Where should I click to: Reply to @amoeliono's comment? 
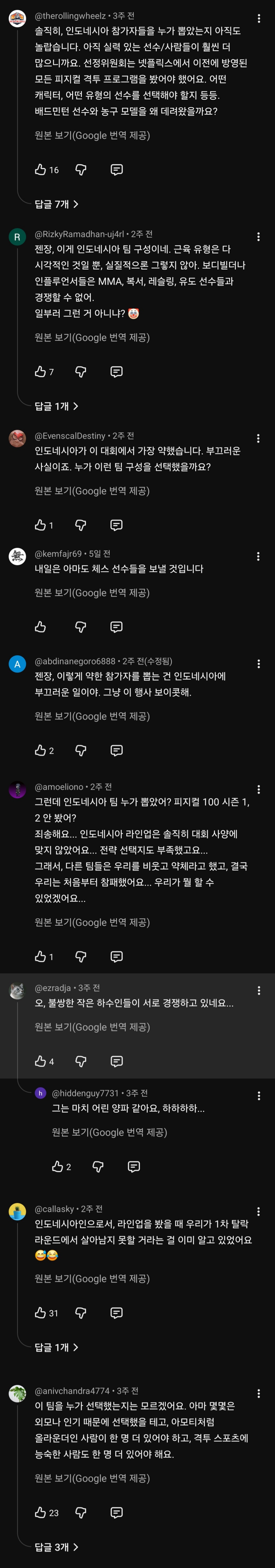tap(117, 956)
